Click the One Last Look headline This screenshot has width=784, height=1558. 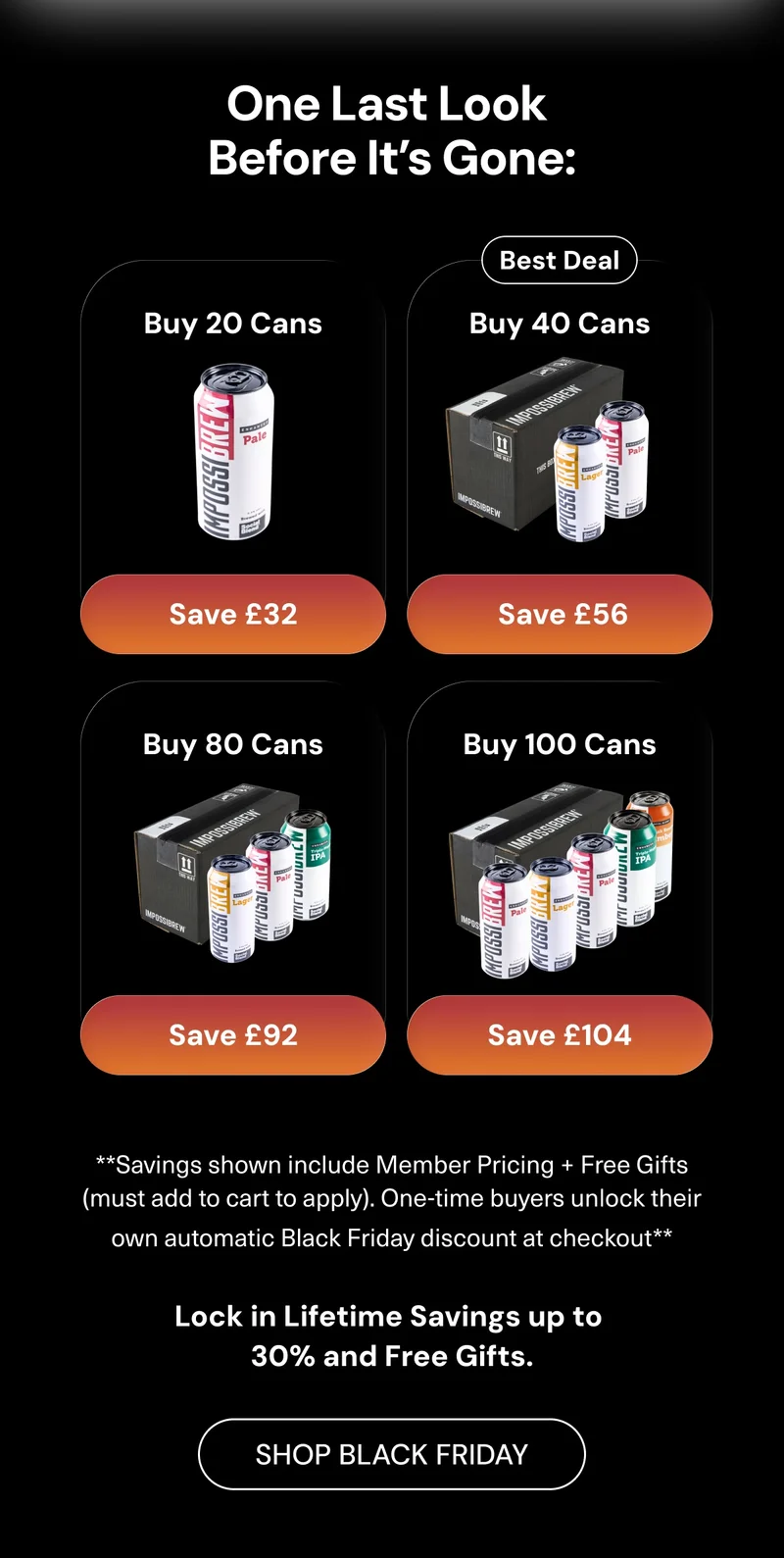(392, 130)
